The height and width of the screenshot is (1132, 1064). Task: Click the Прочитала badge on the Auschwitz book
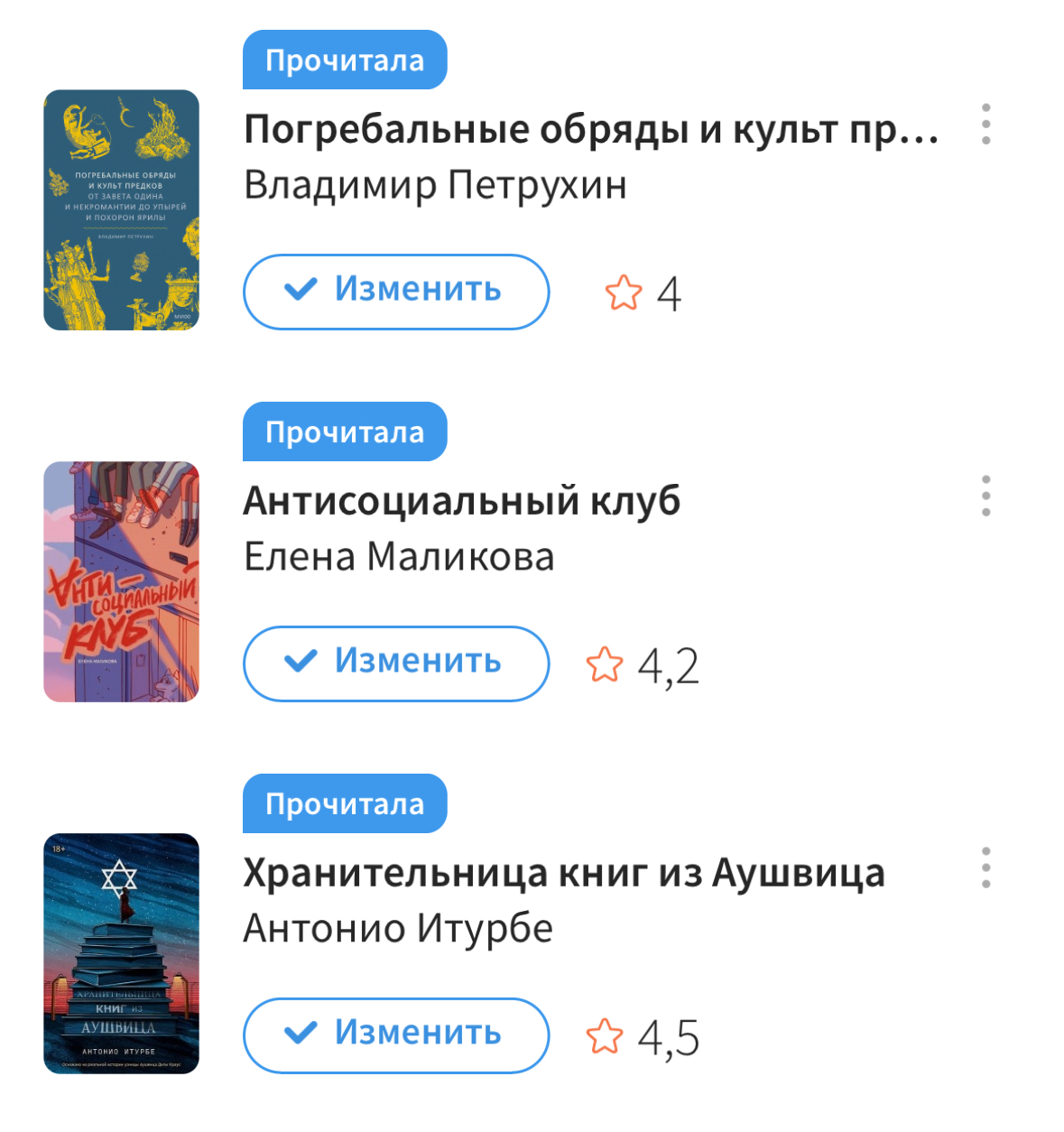click(x=344, y=803)
